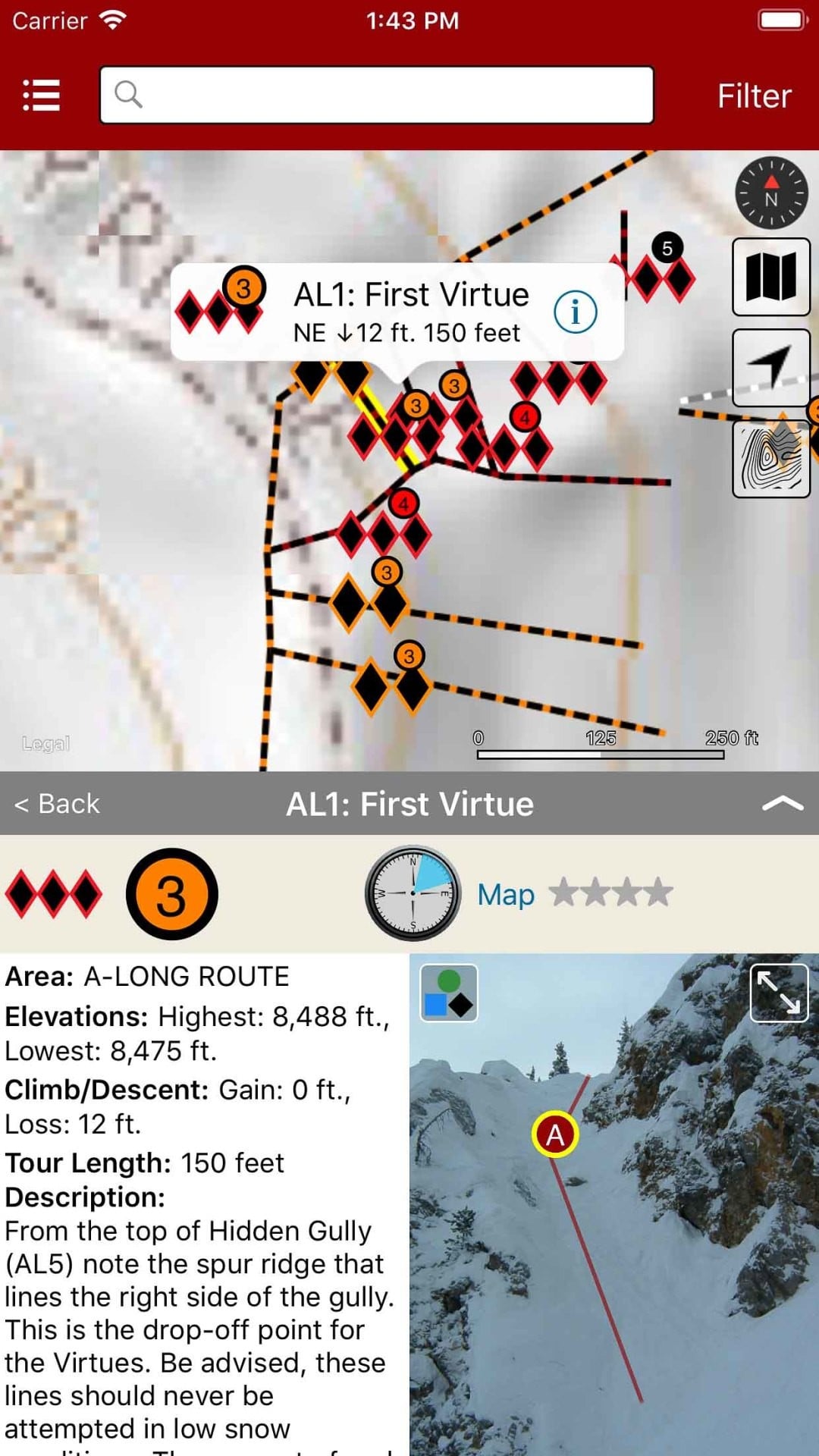This screenshot has width=819, height=1456.
Task: Center map on my location
Action: point(771,368)
